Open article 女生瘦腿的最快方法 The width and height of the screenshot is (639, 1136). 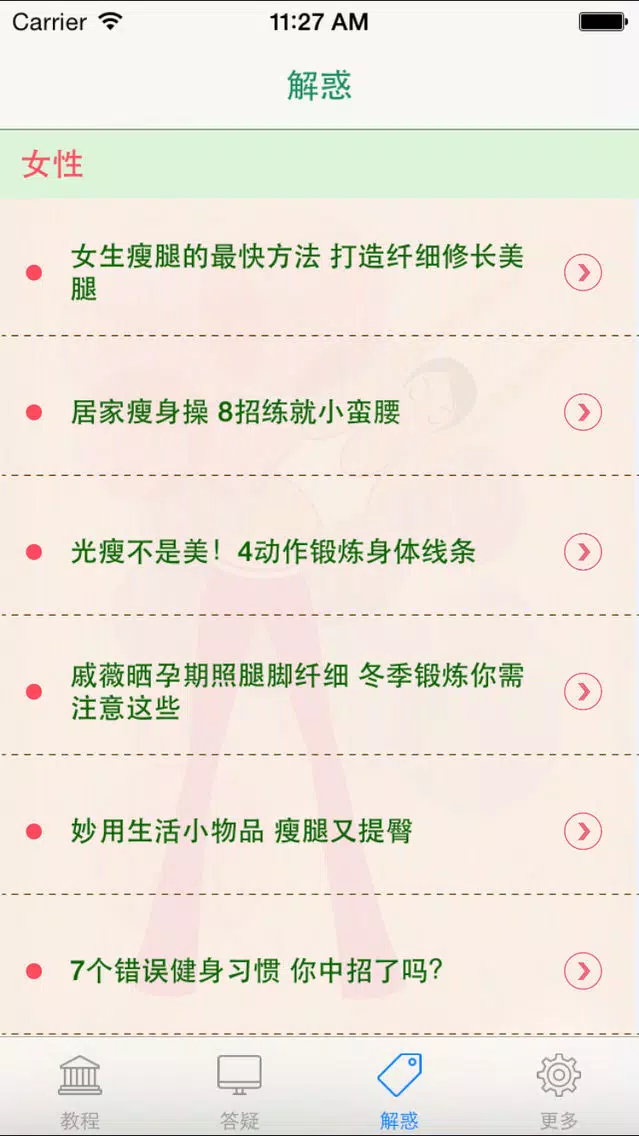click(x=297, y=272)
